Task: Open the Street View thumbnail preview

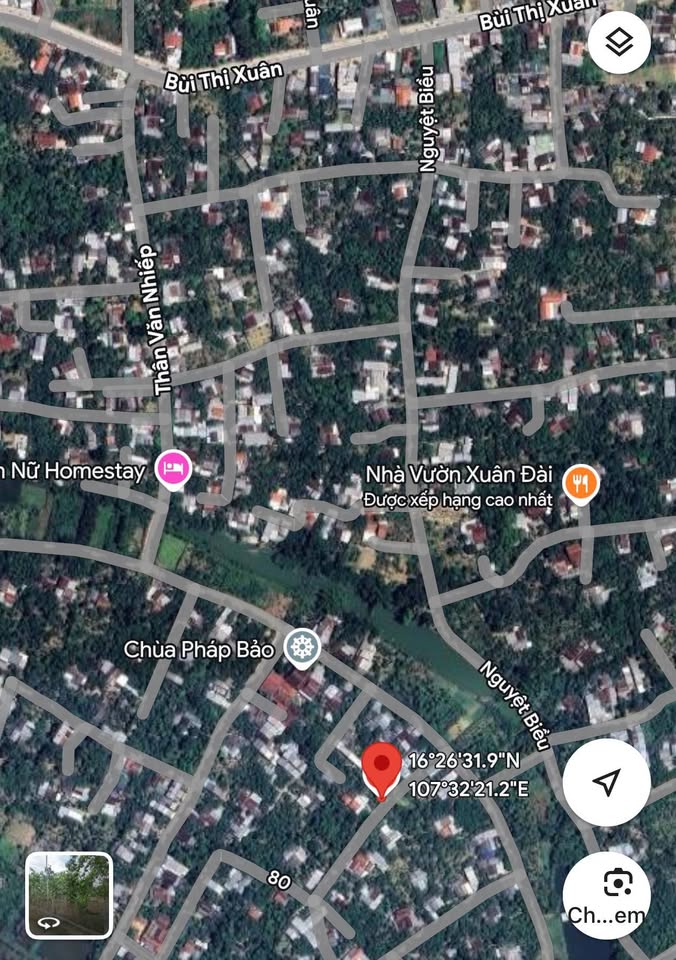Action: click(x=69, y=894)
